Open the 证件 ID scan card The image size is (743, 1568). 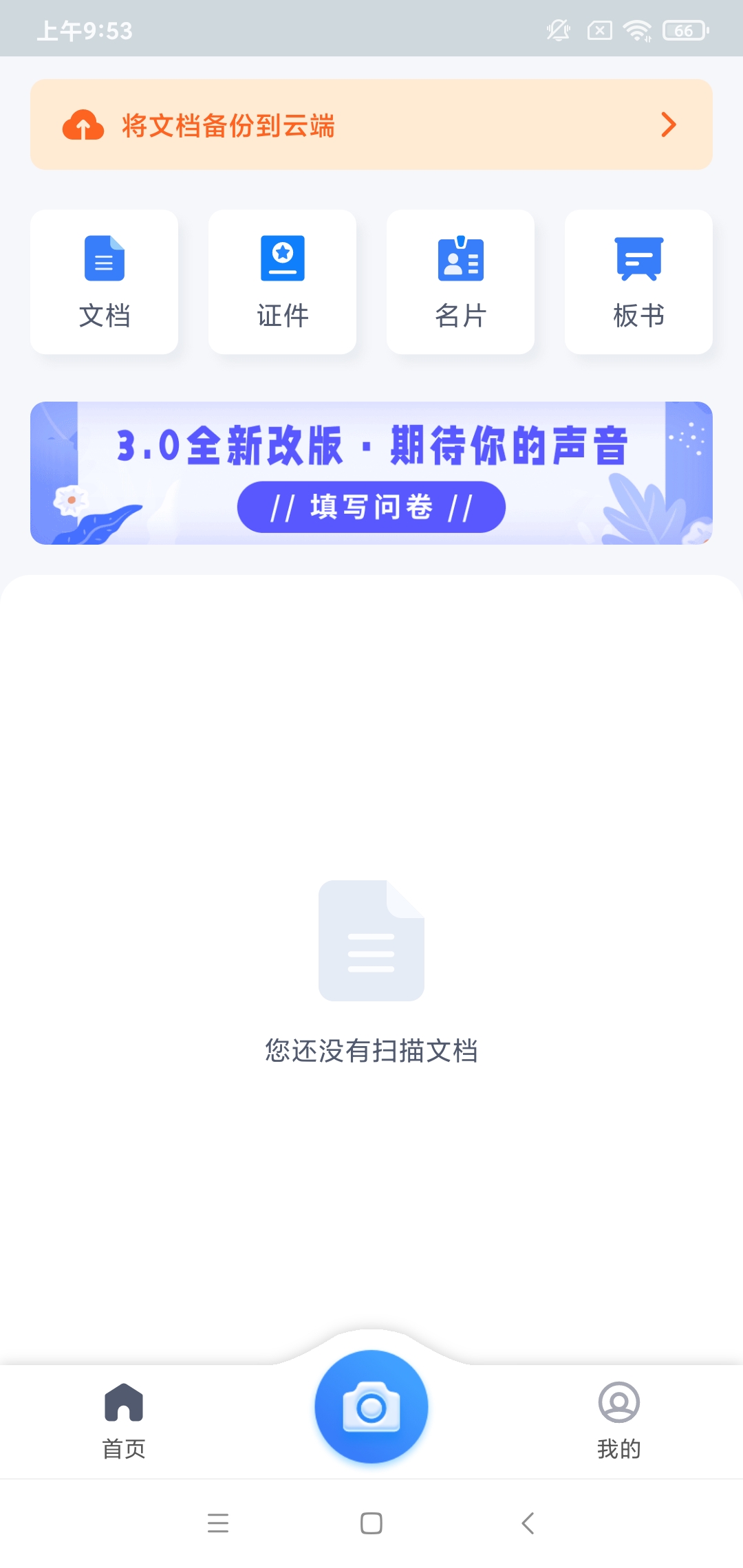tap(282, 282)
